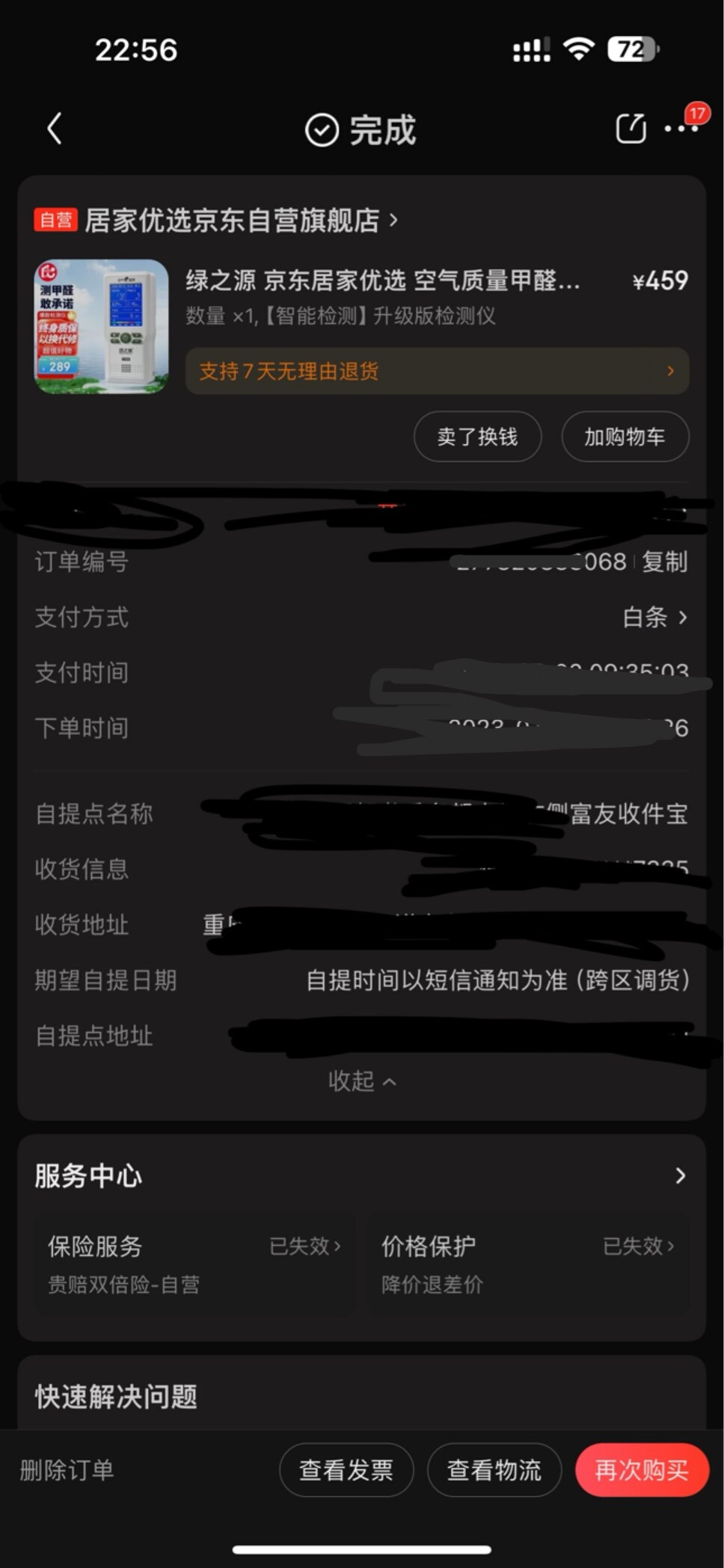Open the 服务中心 section
Image resolution: width=724 pixels, height=1568 pixels.
tap(361, 1175)
